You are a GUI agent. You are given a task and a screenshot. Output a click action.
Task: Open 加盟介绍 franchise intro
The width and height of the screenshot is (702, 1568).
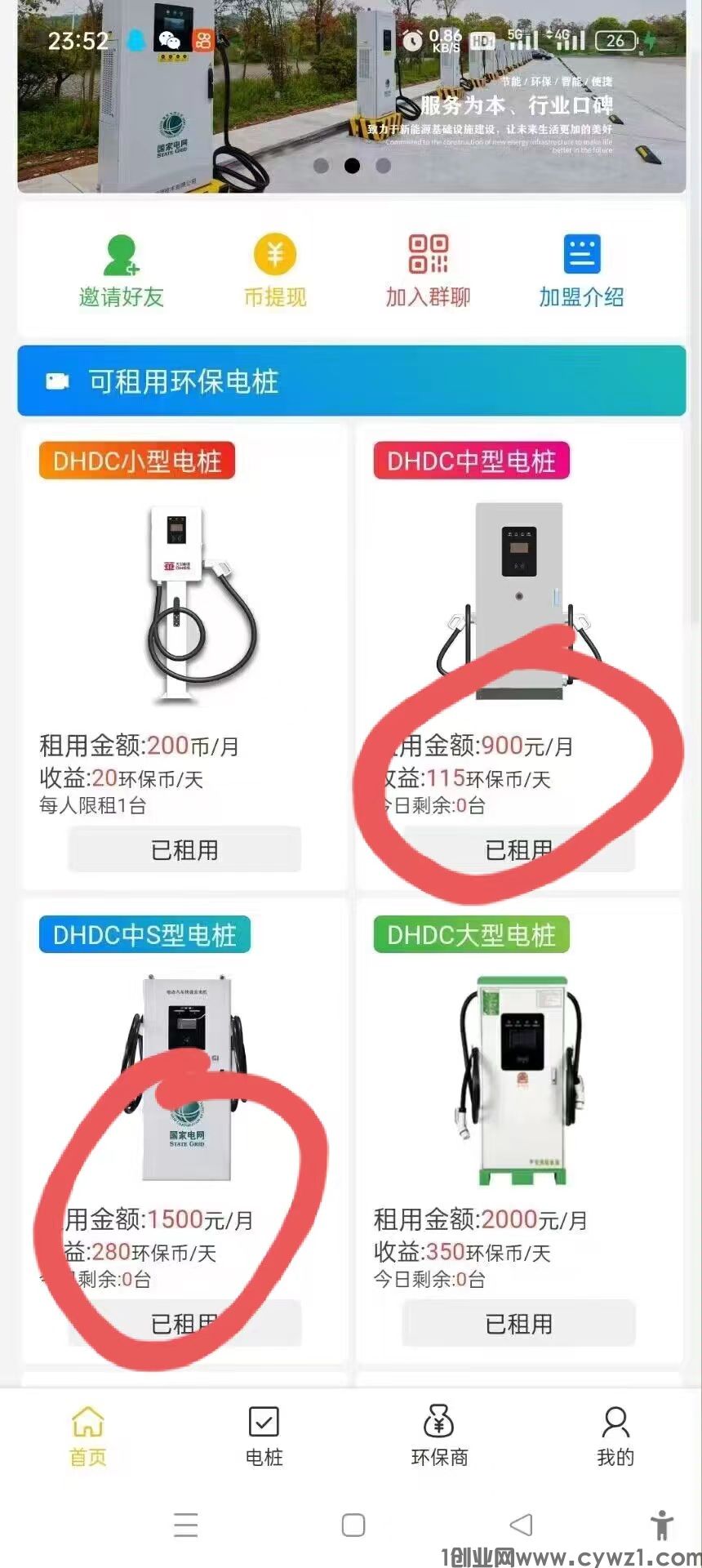coord(581,271)
